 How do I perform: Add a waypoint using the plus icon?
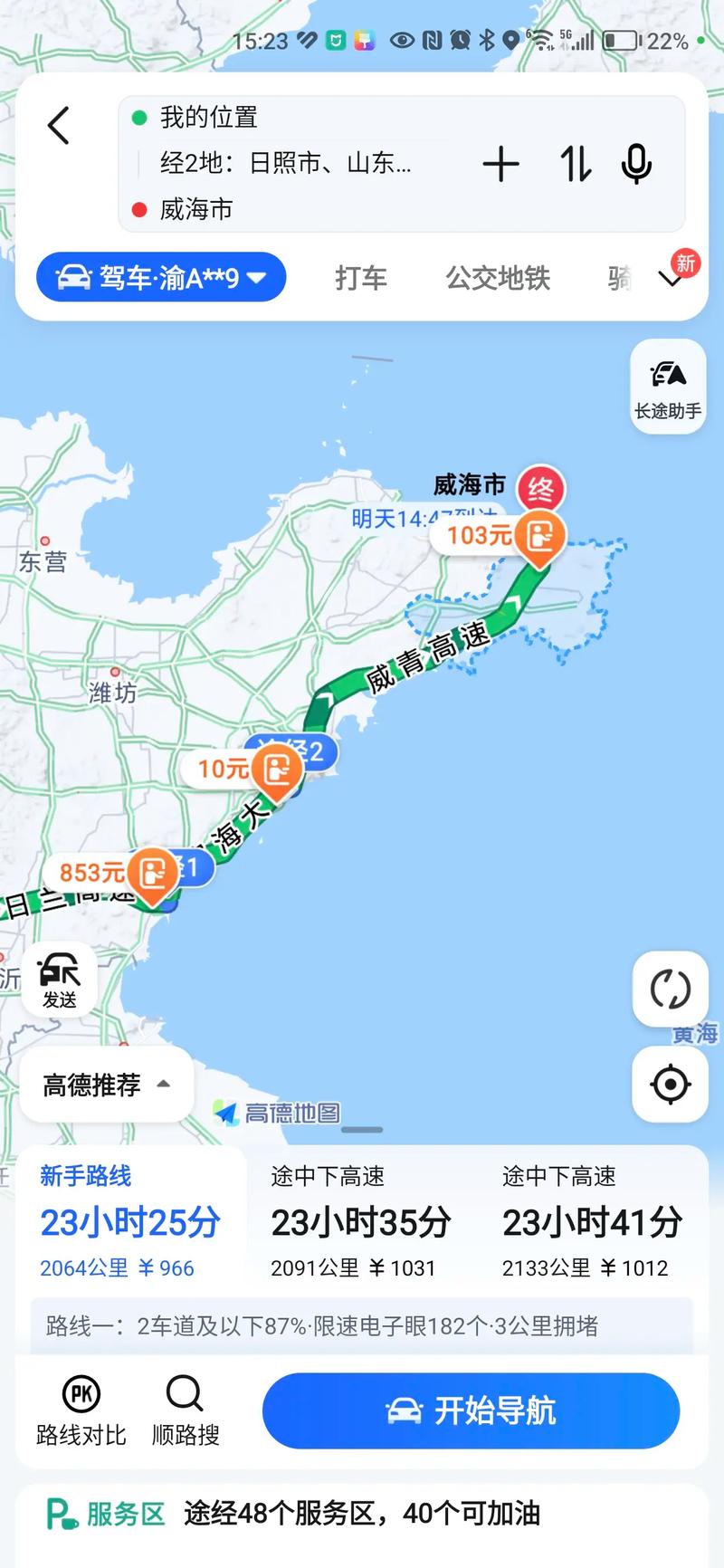(501, 164)
